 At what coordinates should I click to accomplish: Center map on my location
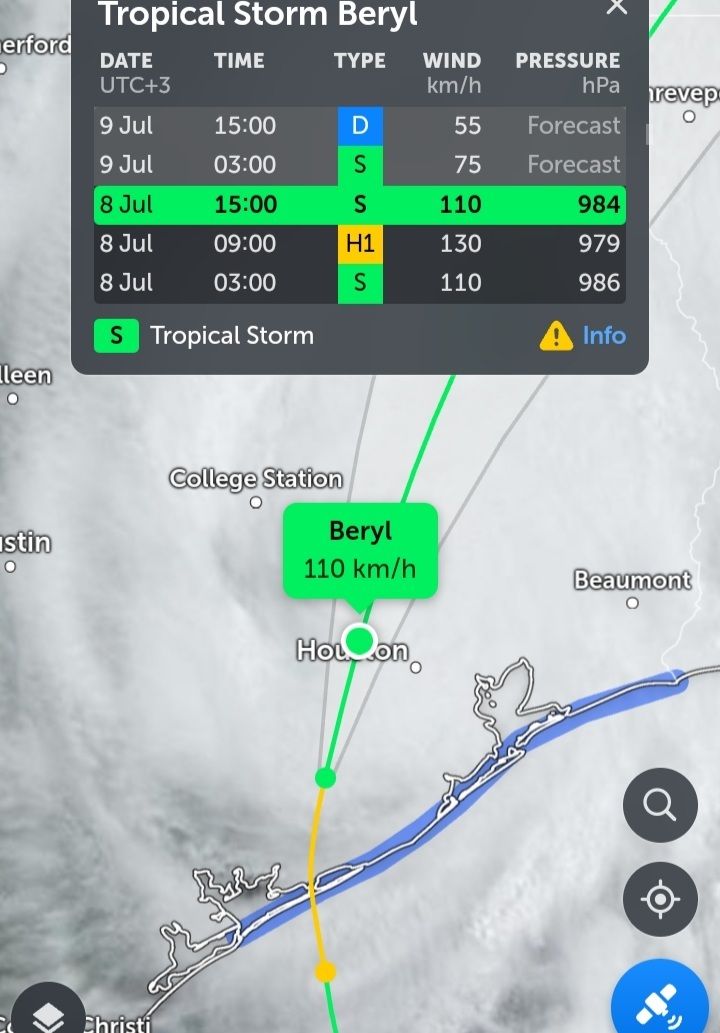660,900
